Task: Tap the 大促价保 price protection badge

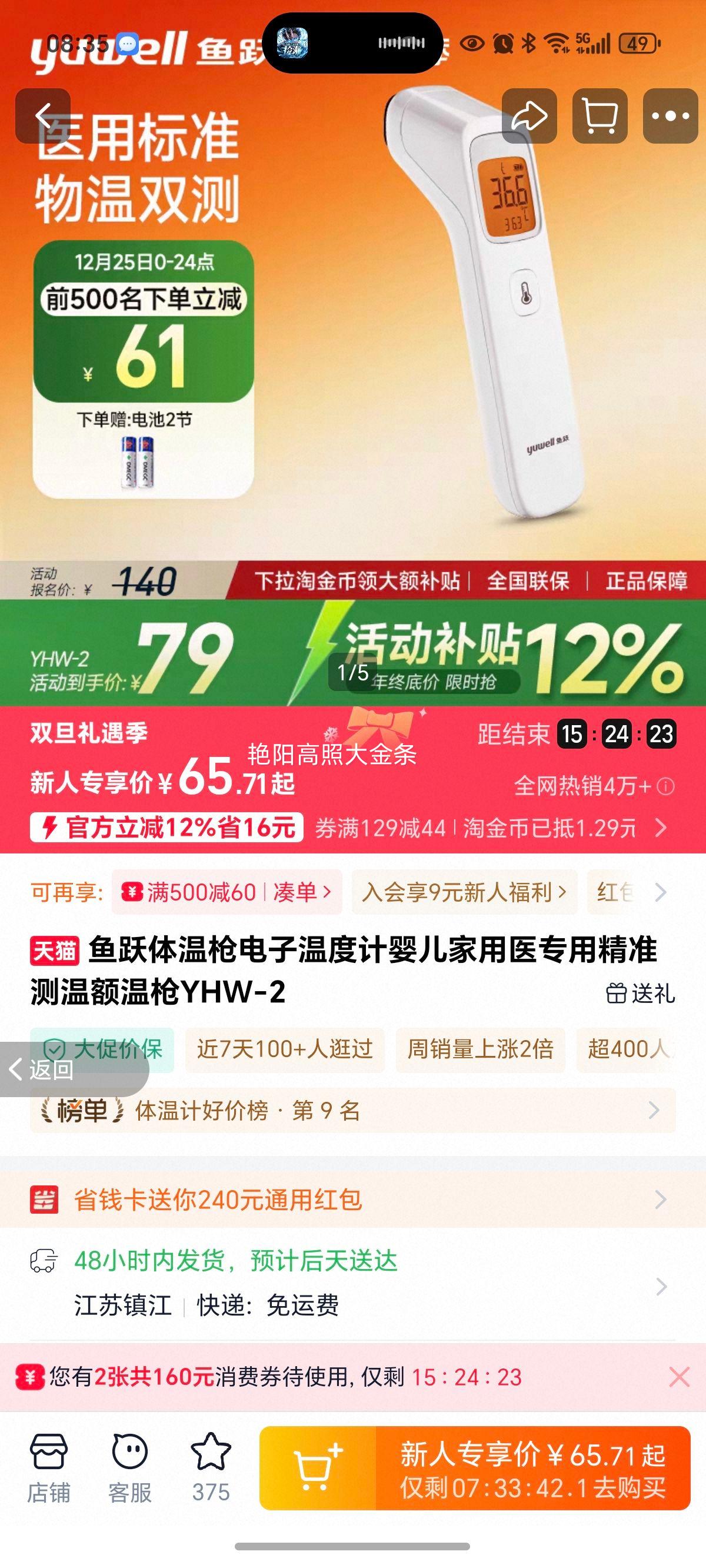Action: pos(104,1049)
